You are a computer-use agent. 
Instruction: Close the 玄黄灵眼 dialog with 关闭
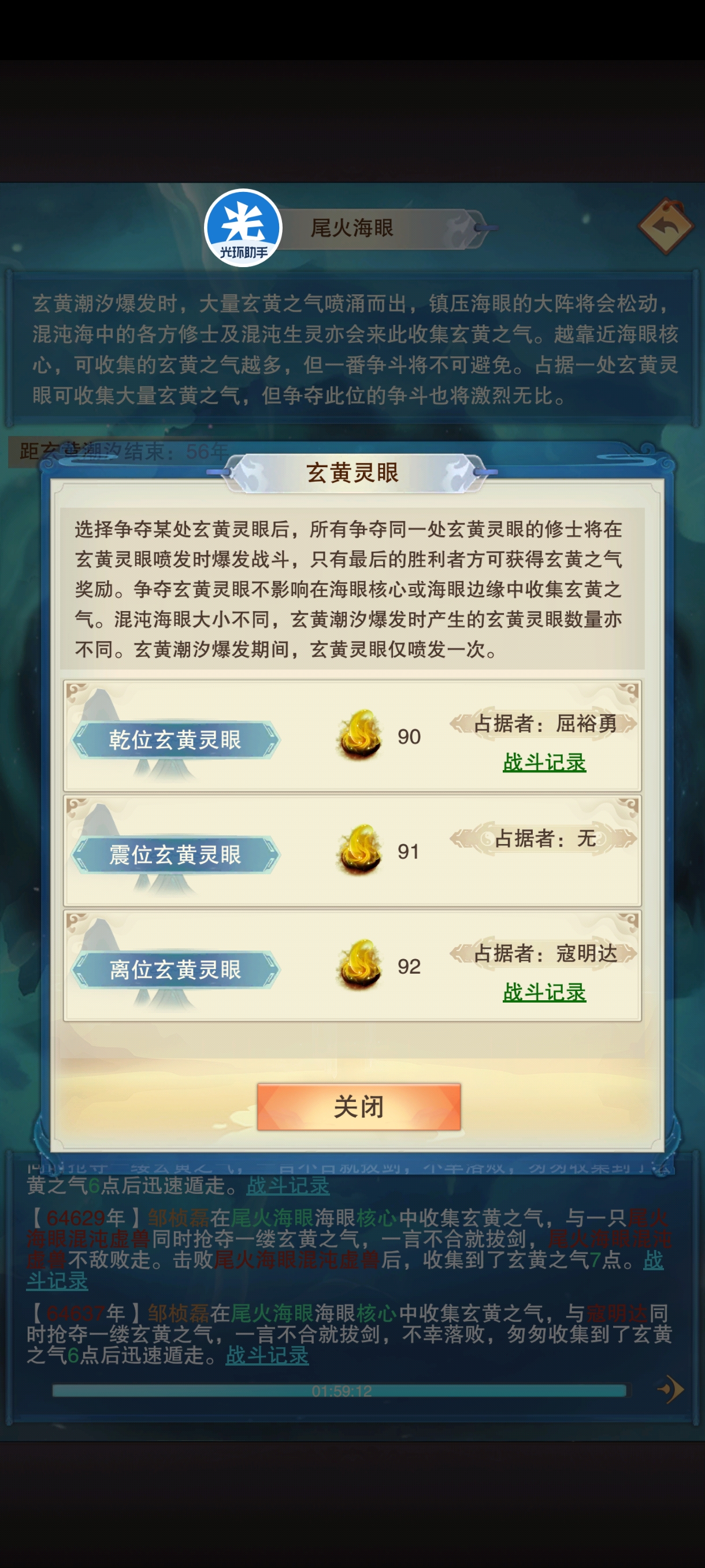click(358, 1106)
